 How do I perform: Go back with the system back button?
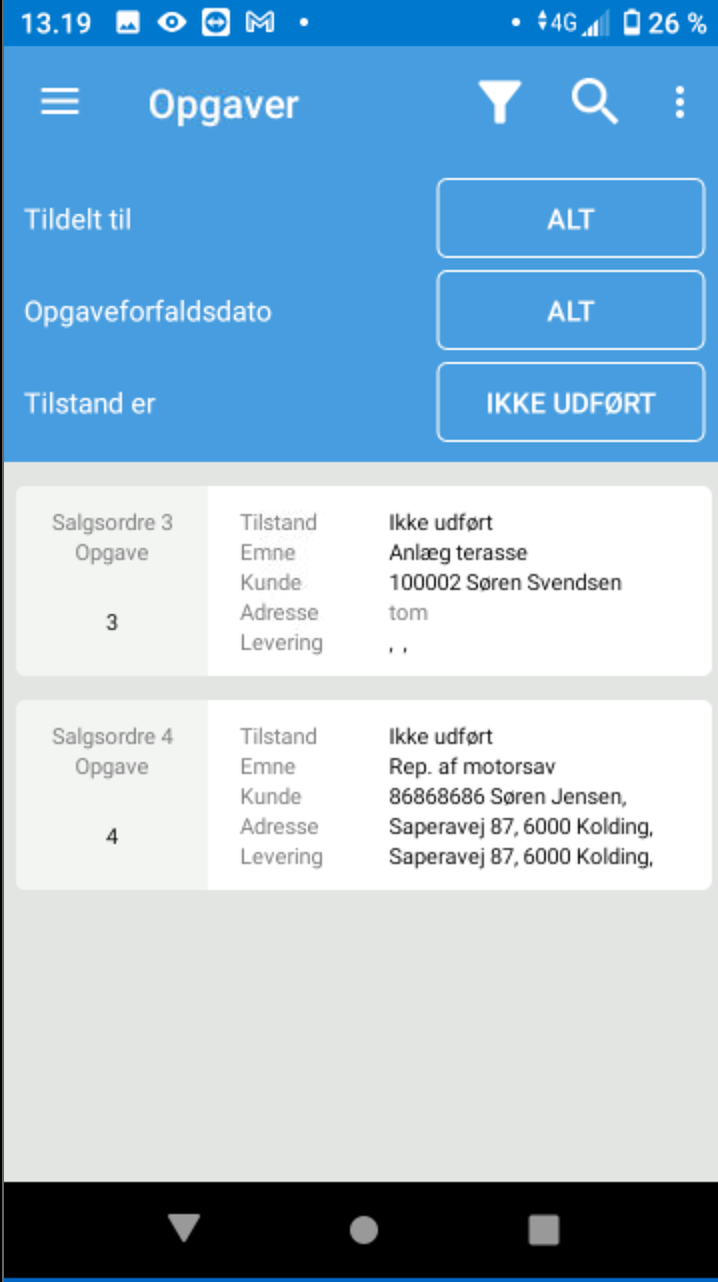[184, 1229]
